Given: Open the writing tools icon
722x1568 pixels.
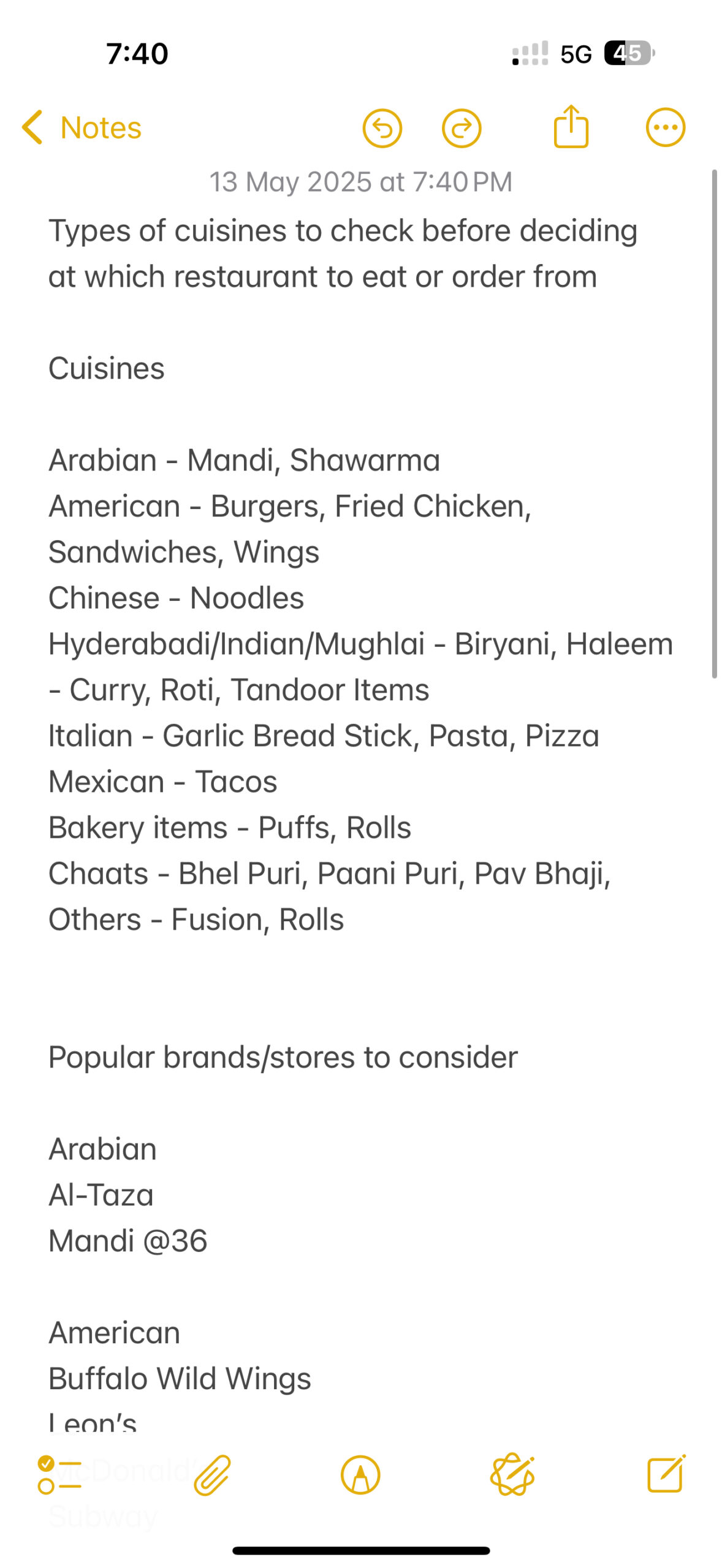Looking at the screenshot, I should point(512,1475).
